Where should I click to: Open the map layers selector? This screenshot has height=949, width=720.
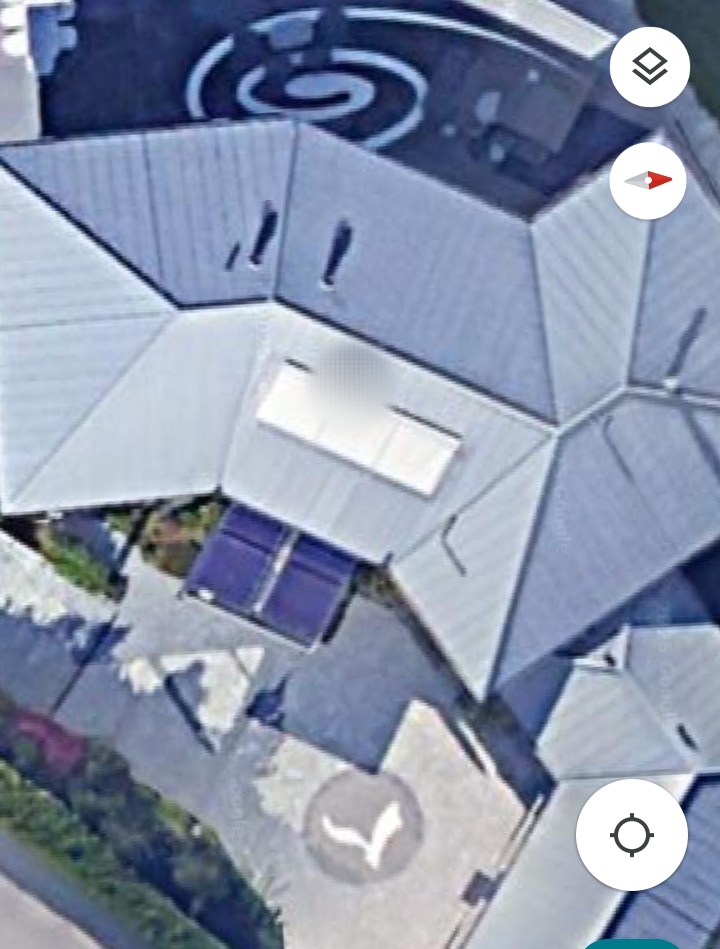[x=649, y=67]
